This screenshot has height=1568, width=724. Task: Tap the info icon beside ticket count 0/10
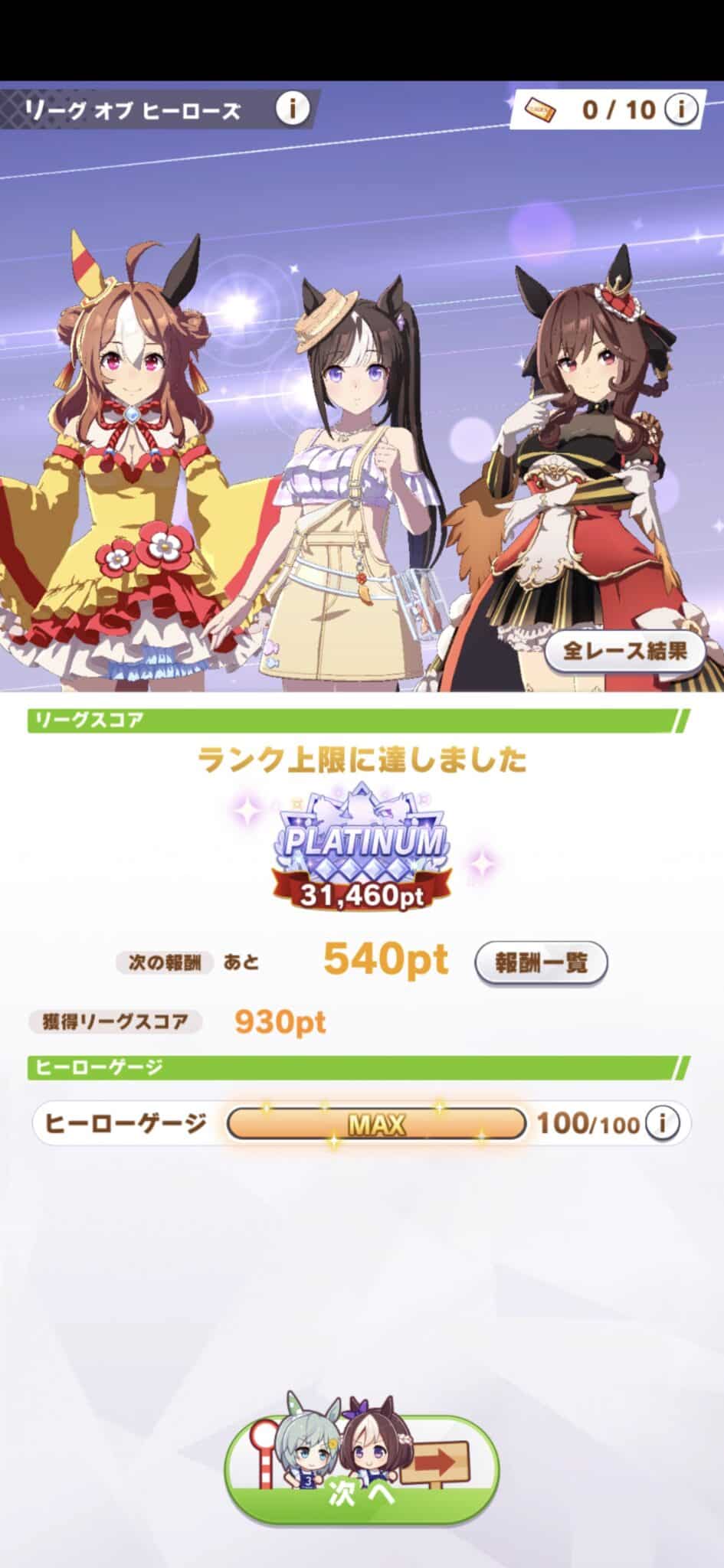680,109
